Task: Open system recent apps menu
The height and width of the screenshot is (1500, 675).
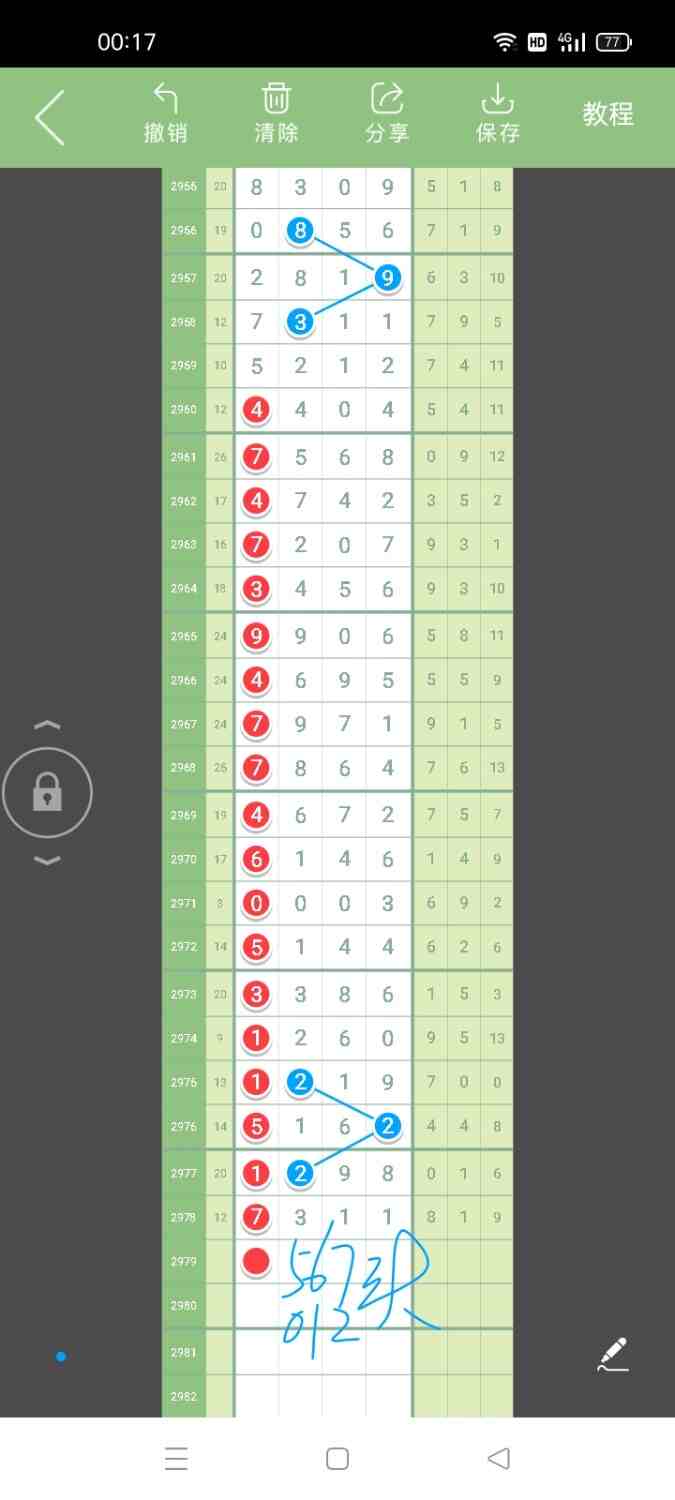Action: [176, 1458]
